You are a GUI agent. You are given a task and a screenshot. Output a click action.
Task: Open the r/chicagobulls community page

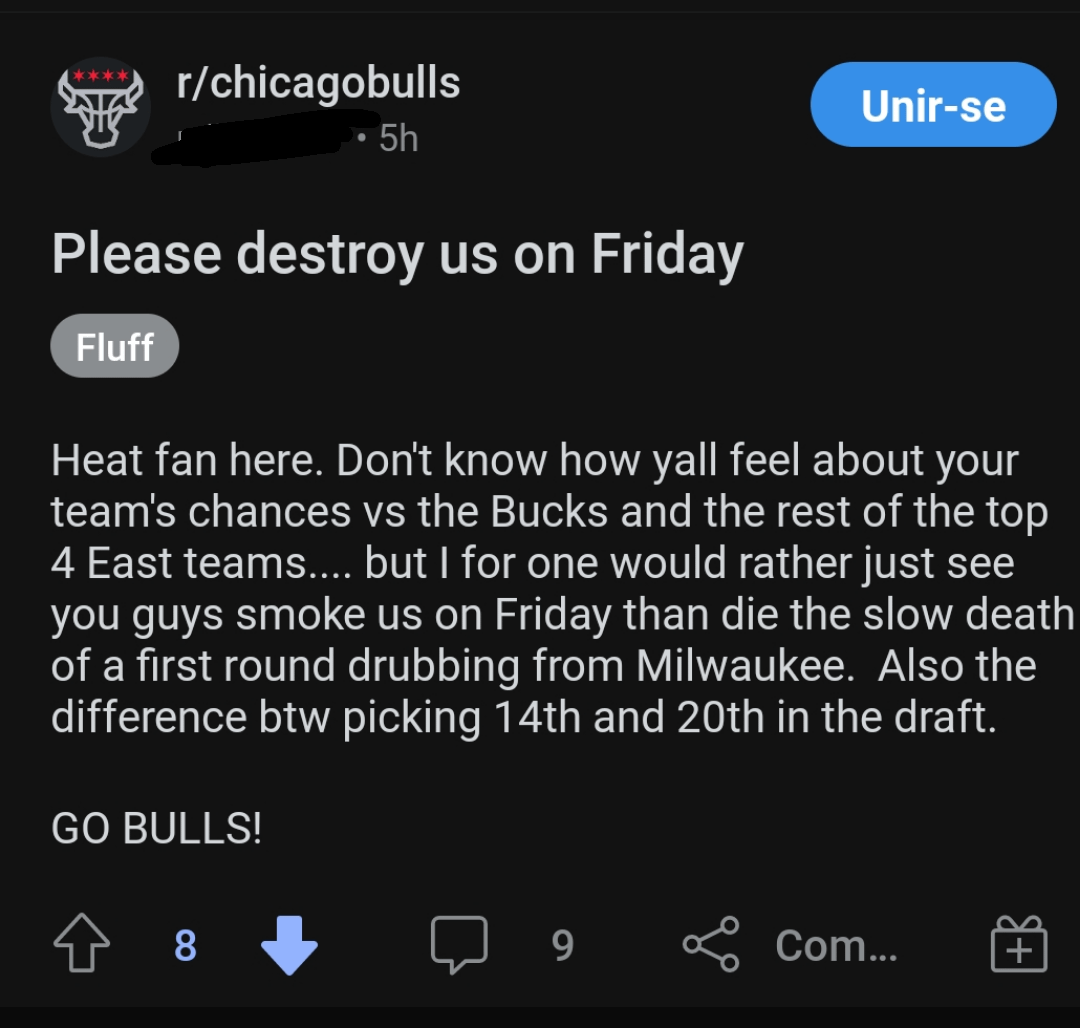(x=318, y=83)
